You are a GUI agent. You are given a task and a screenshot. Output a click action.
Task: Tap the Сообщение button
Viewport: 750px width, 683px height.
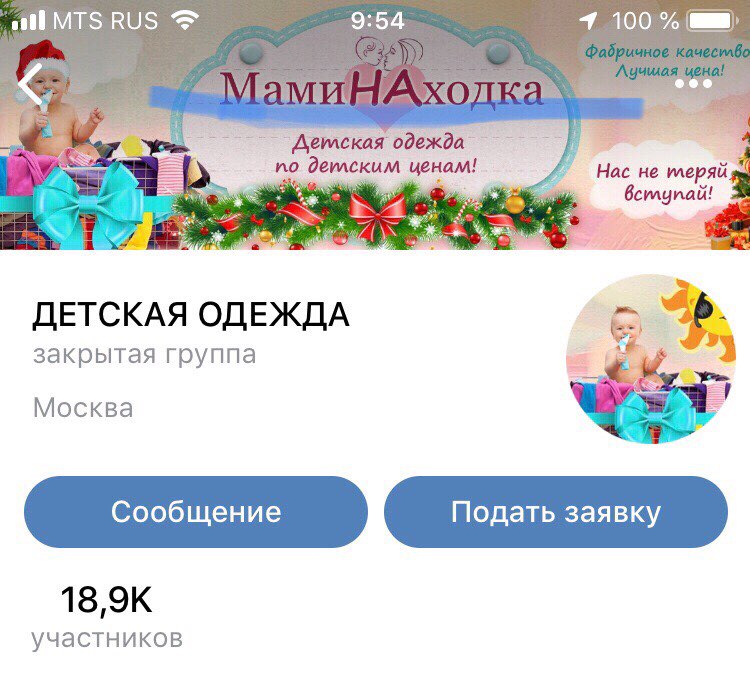click(x=196, y=512)
